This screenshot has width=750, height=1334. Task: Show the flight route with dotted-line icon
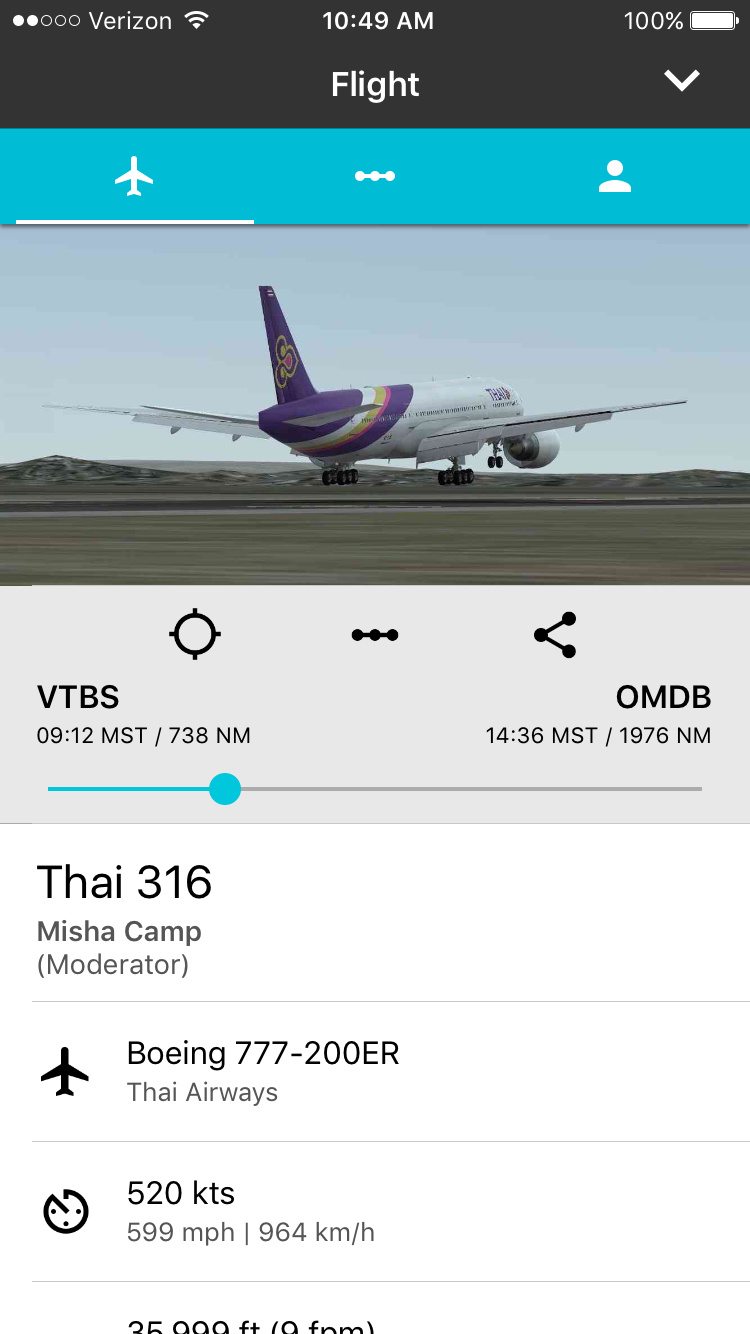coord(375,634)
